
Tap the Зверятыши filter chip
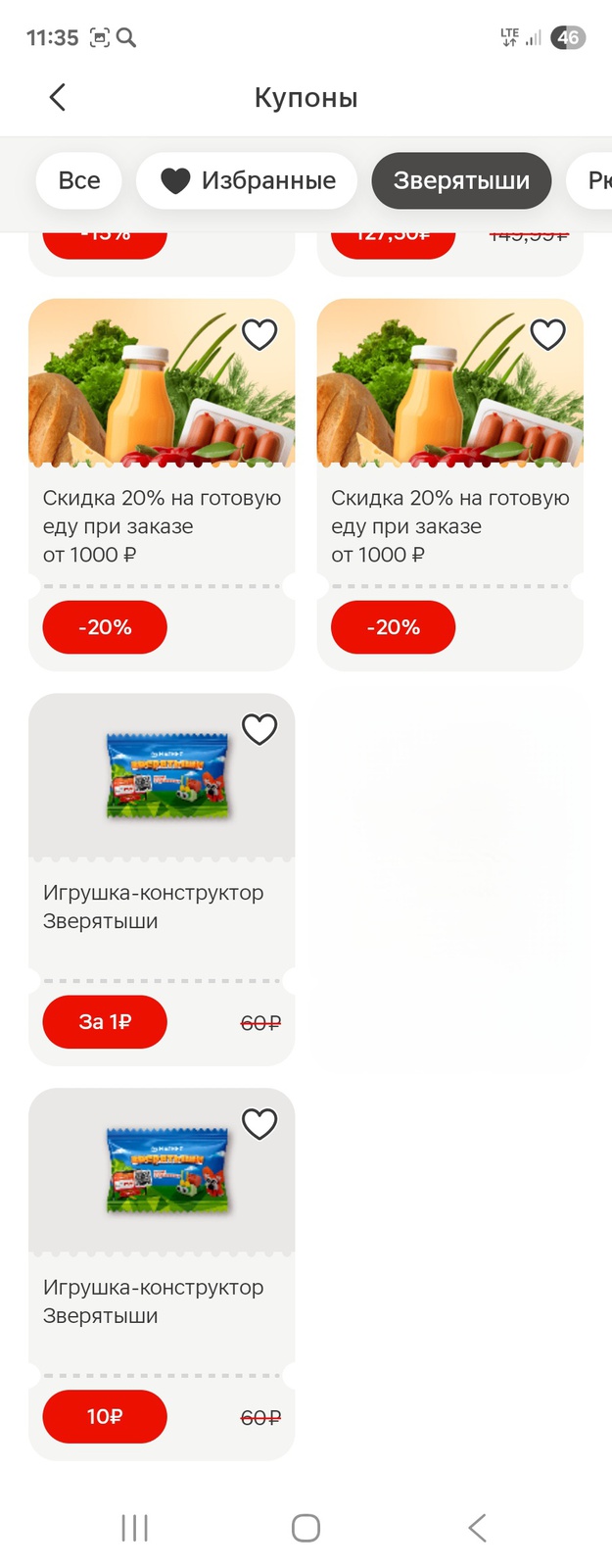click(461, 180)
